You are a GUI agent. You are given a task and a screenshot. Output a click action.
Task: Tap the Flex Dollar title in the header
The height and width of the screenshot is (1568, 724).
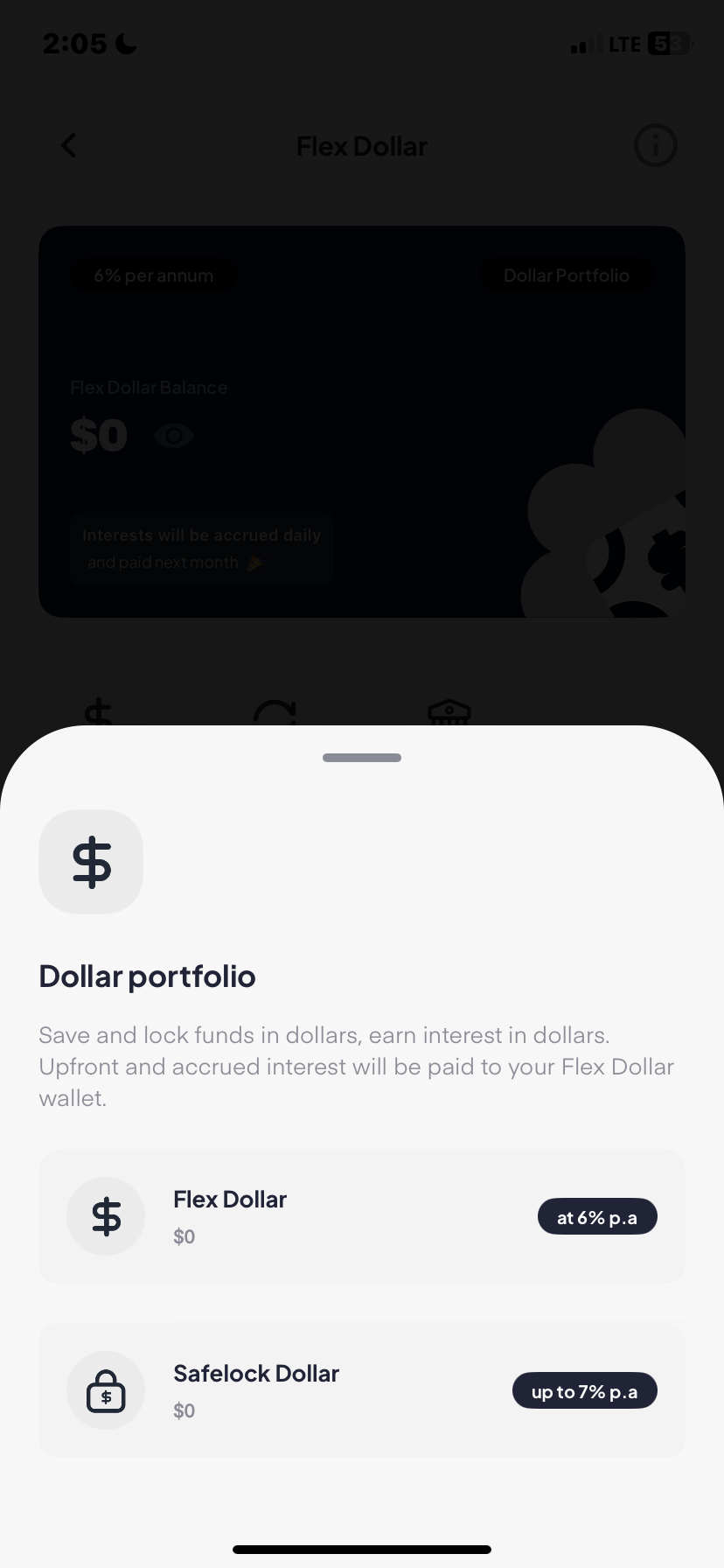[361, 145]
